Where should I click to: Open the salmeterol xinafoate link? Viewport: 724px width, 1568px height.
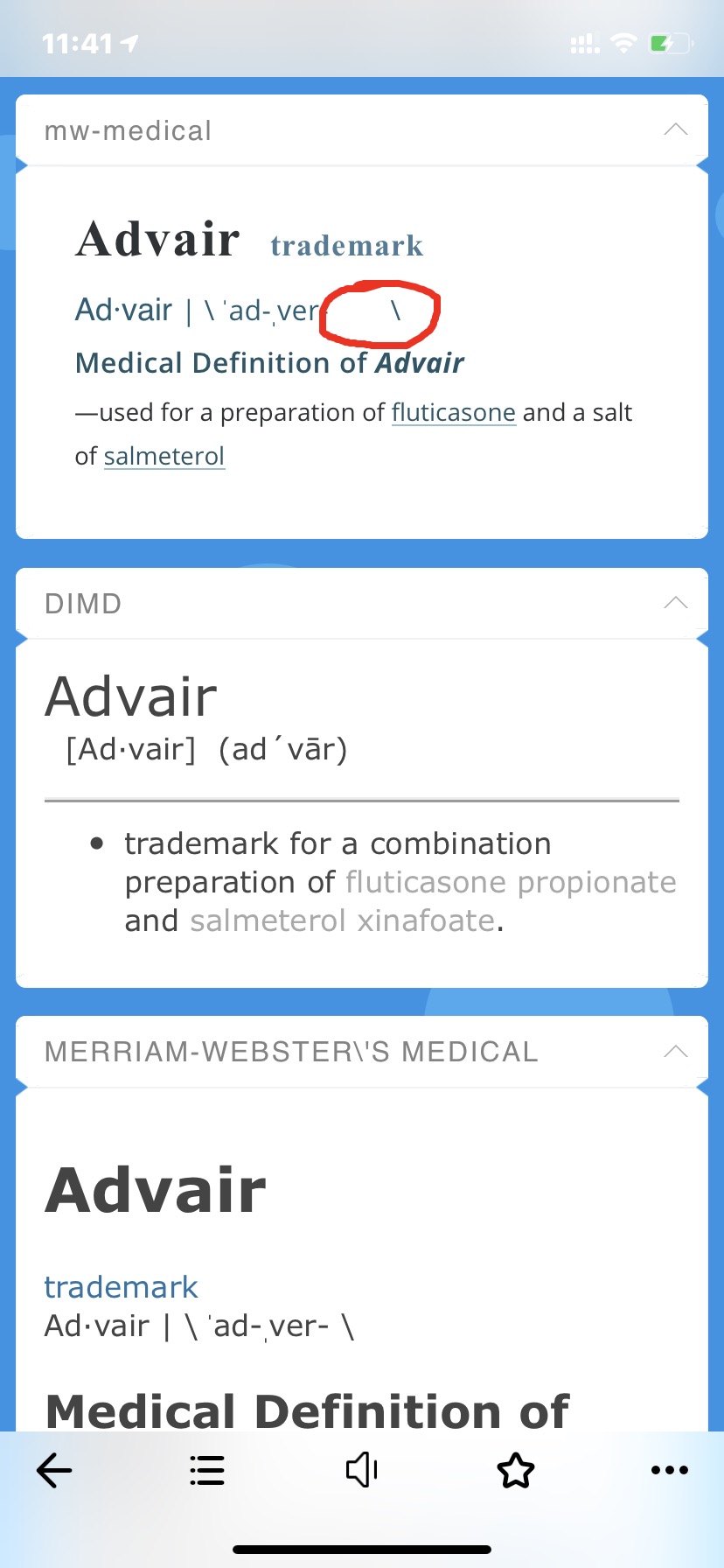(x=343, y=920)
